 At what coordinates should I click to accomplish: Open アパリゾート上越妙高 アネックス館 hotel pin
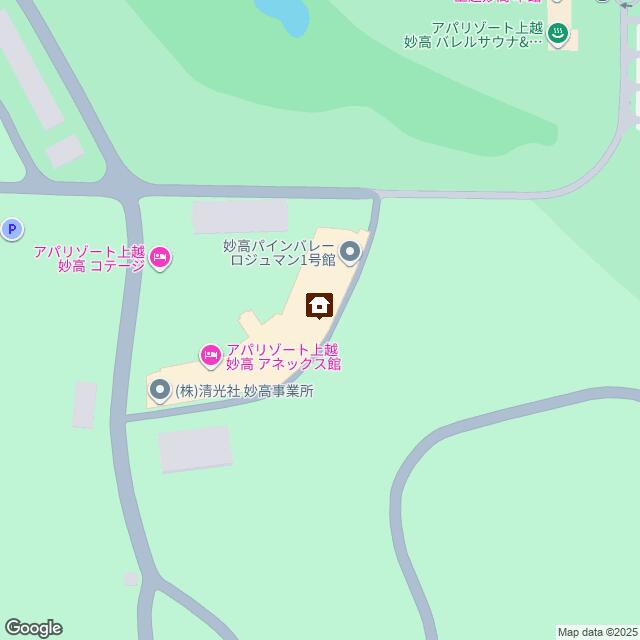tap(211, 355)
